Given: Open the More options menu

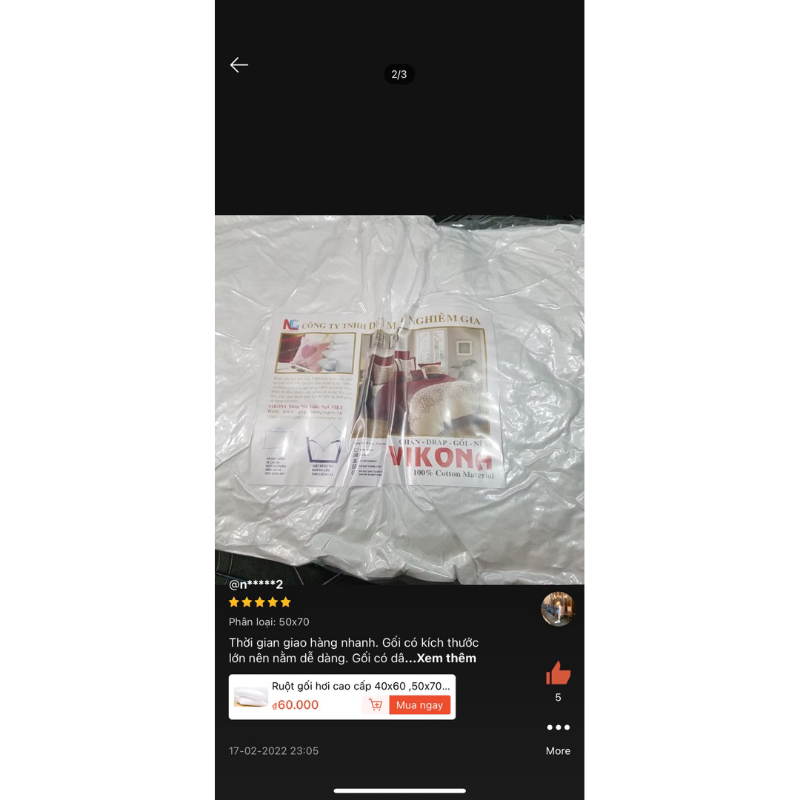Looking at the screenshot, I should tap(558, 727).
